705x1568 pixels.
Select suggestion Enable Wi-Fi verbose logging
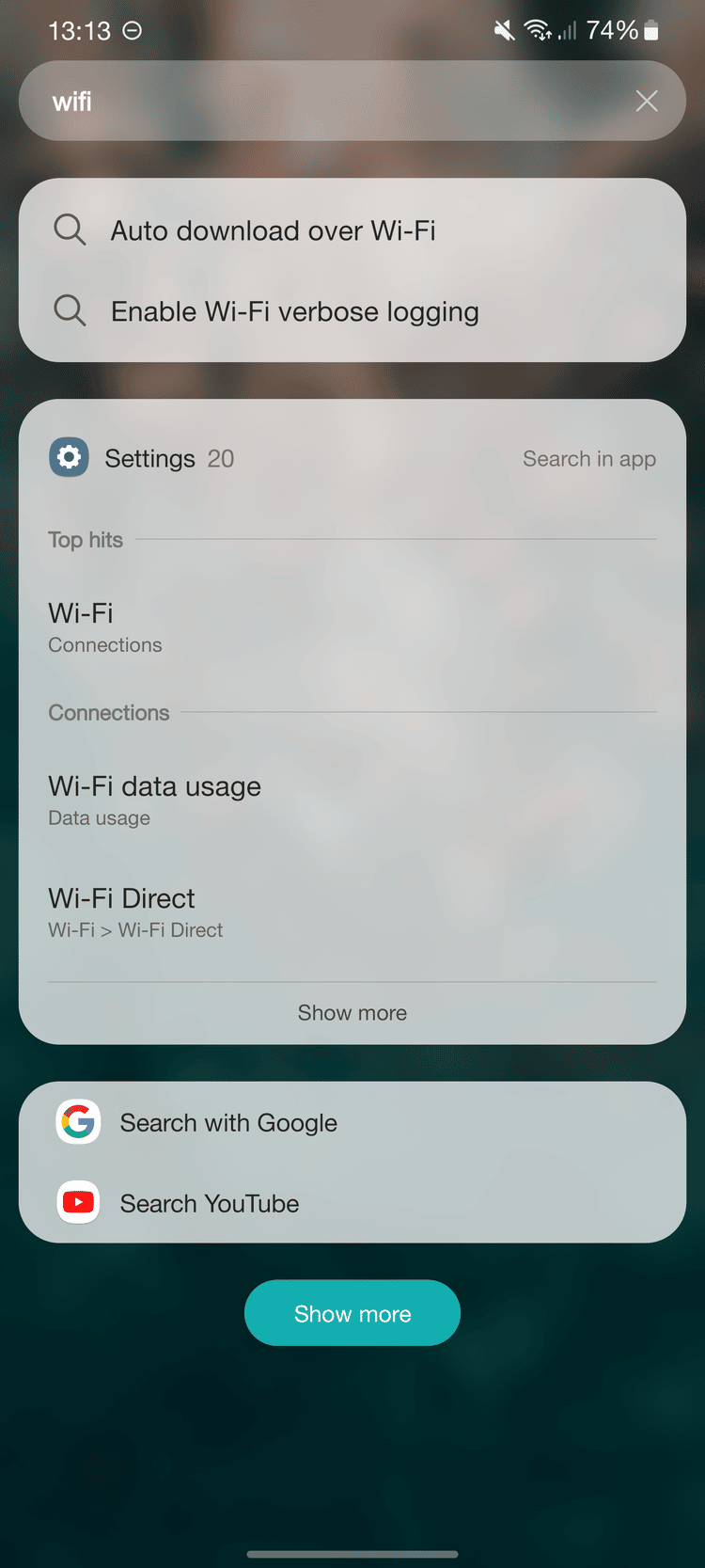[294, 311]
